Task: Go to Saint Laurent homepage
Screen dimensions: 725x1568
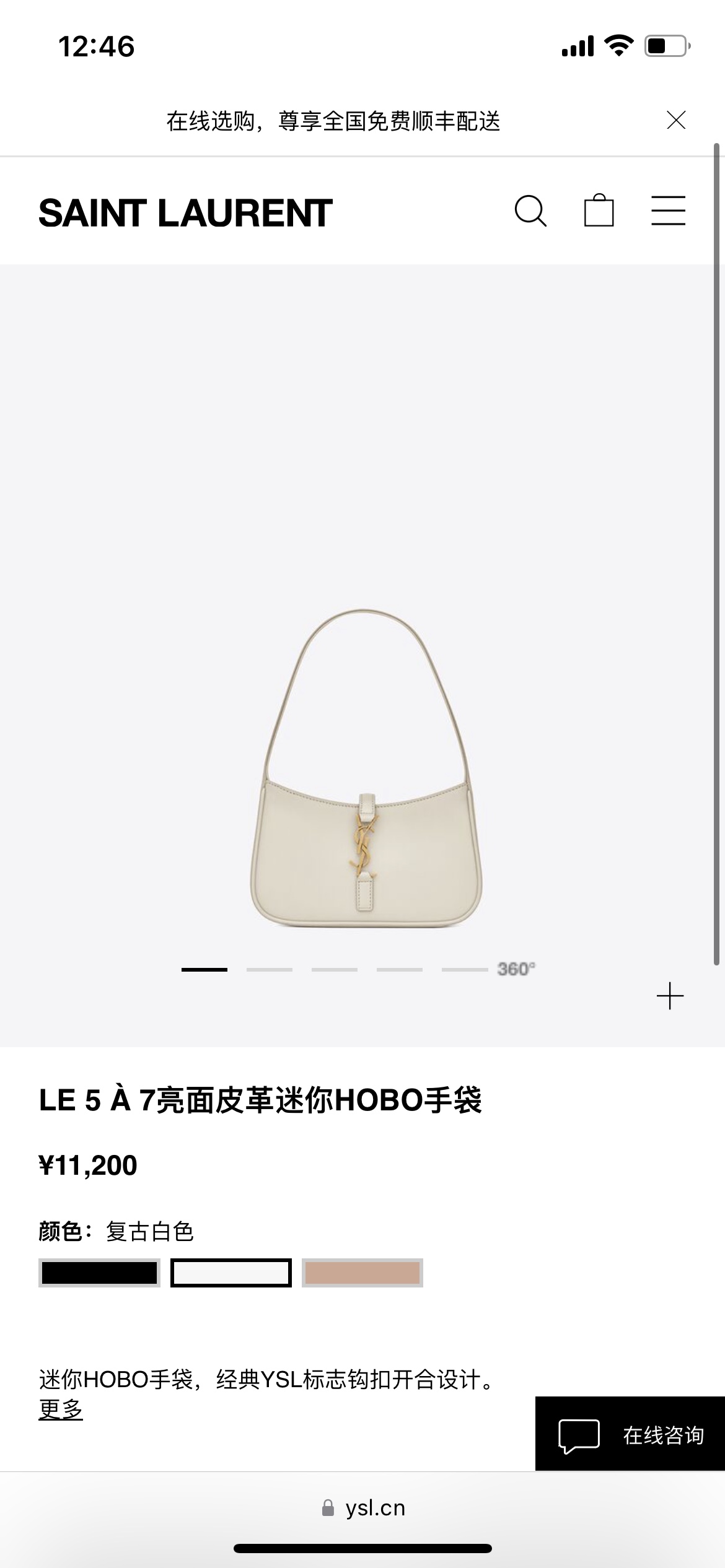Action: click(x=185, y=213)
